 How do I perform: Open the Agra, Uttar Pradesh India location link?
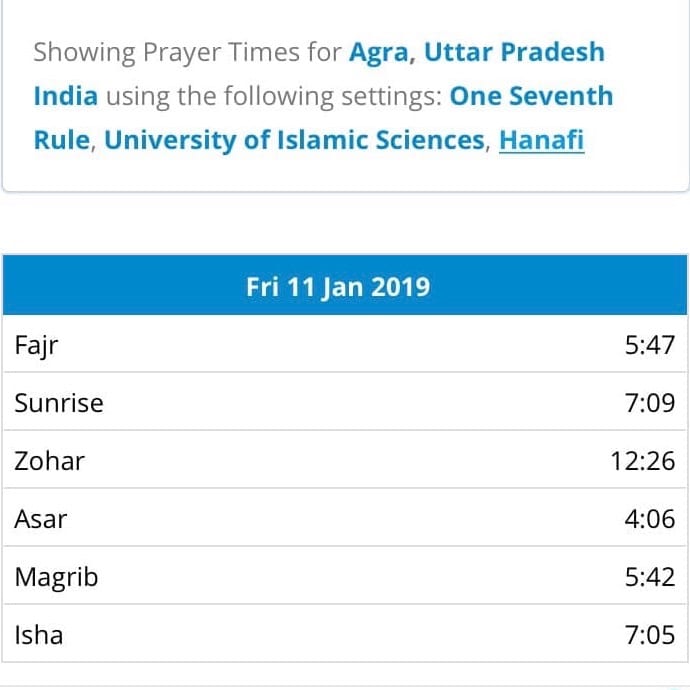(x=476, y=52)
